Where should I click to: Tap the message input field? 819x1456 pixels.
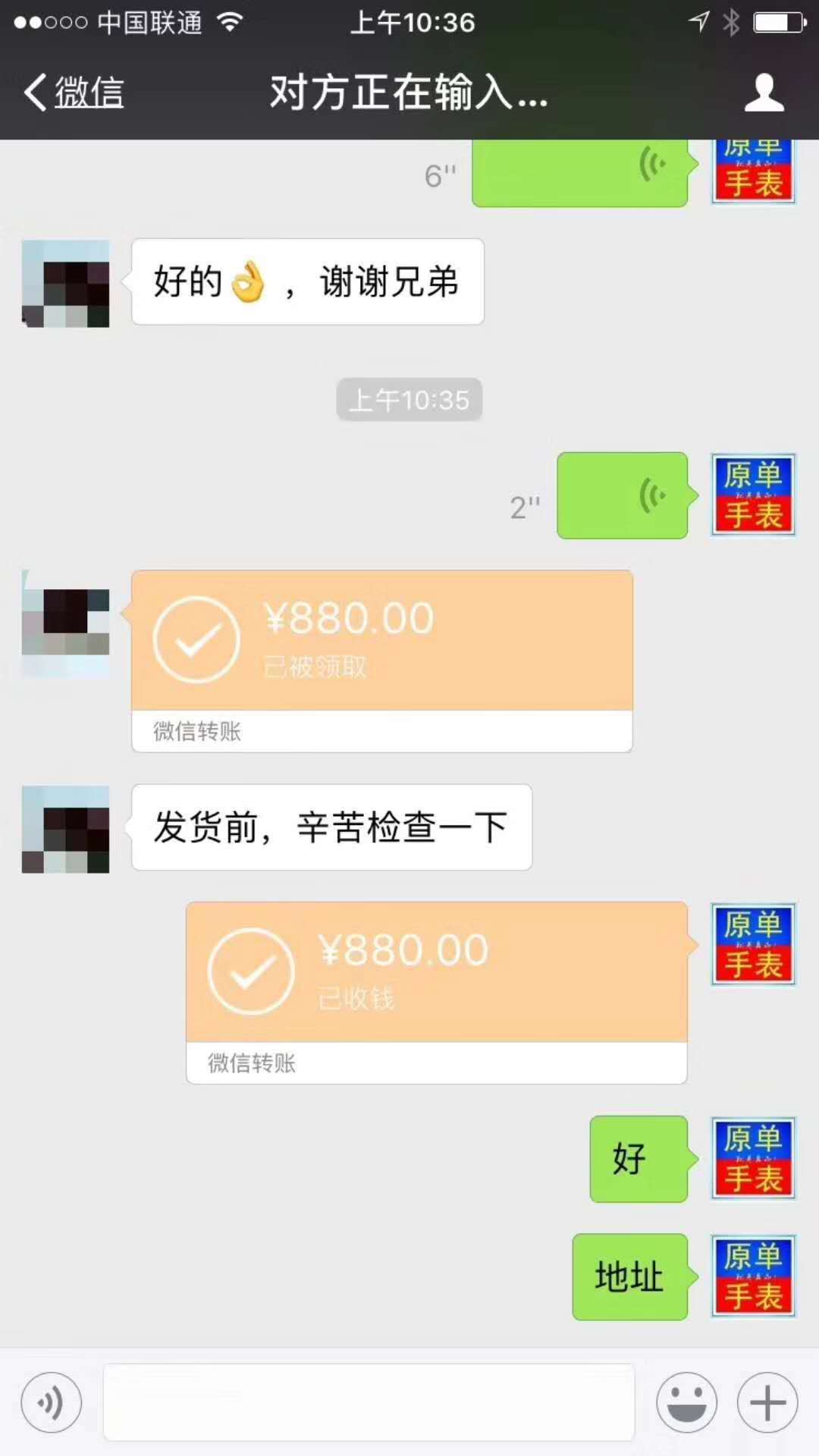point(368,1402)
